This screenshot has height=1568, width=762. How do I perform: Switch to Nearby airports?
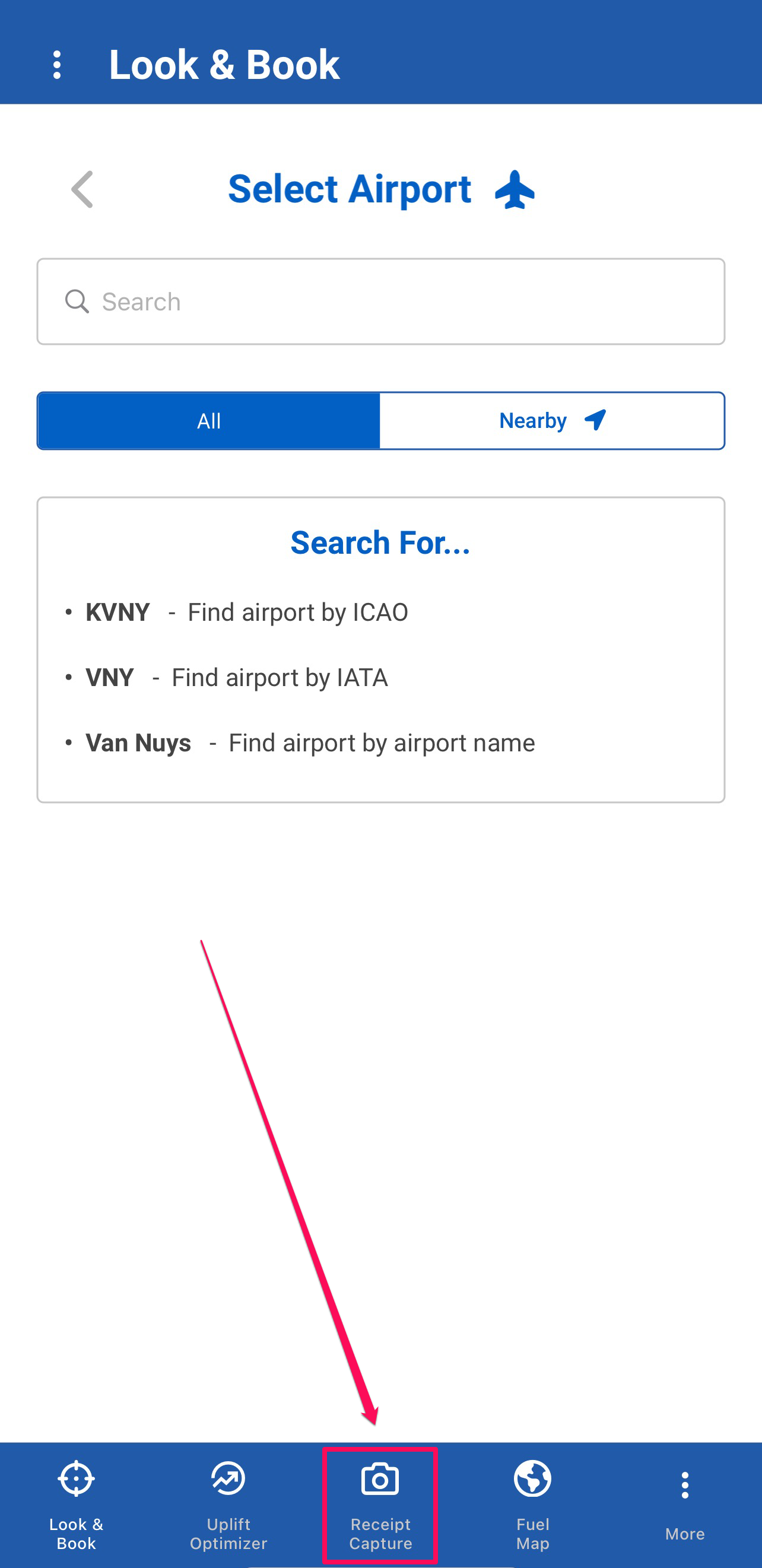coord(552,421)
